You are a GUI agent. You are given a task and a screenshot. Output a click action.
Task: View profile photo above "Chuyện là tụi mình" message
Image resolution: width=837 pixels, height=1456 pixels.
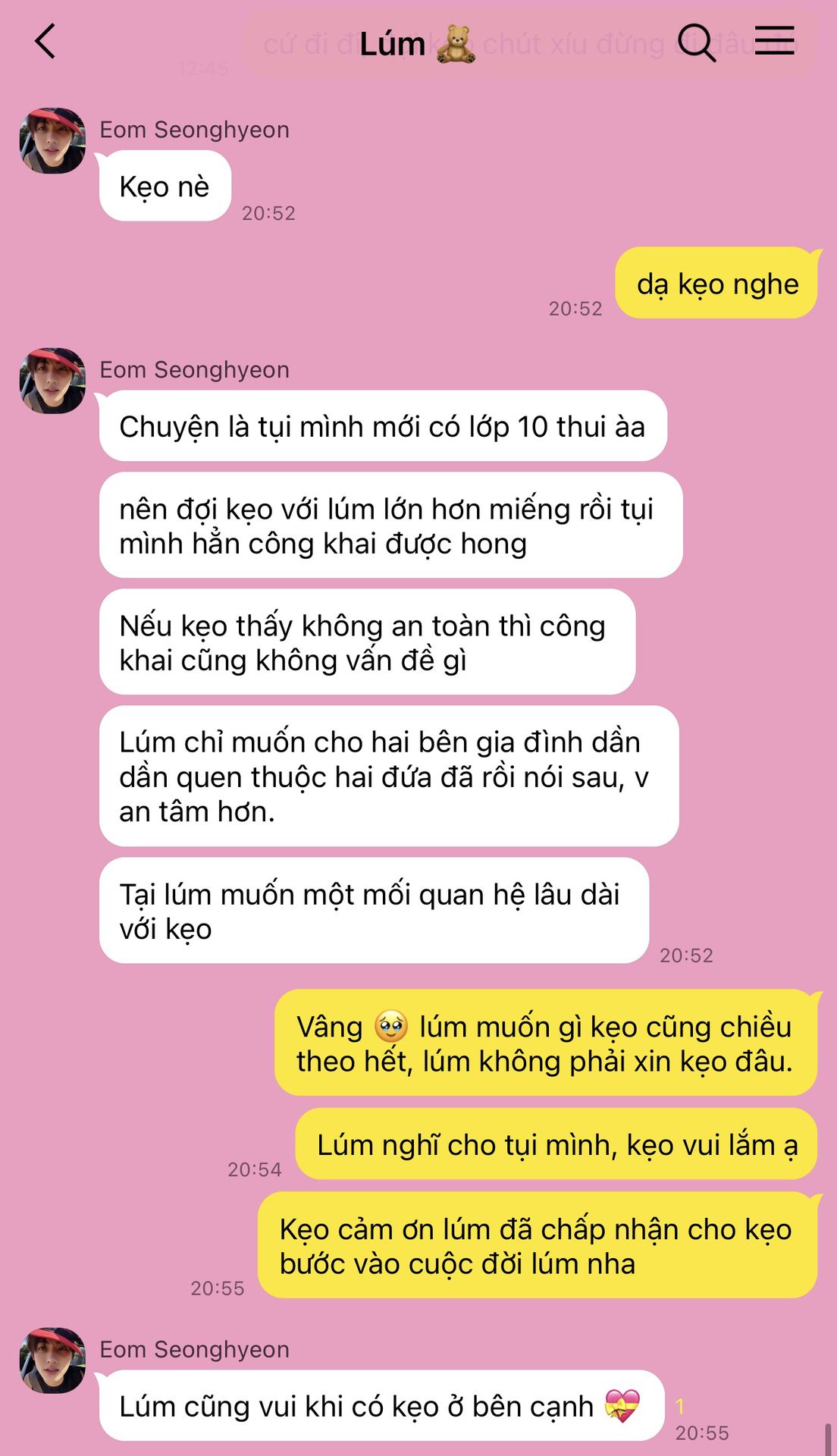tap(52, 381)
